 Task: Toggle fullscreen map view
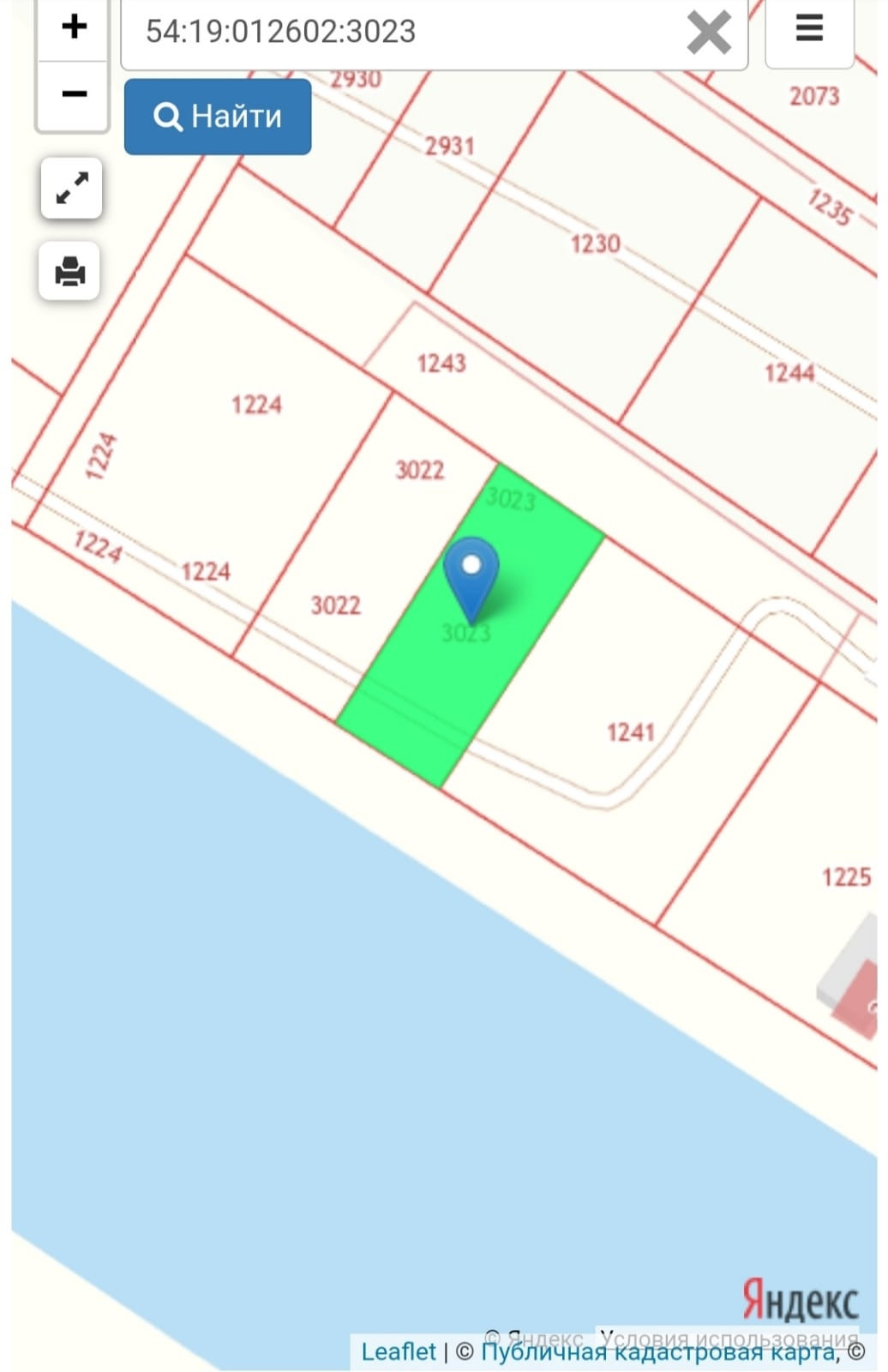72,188
